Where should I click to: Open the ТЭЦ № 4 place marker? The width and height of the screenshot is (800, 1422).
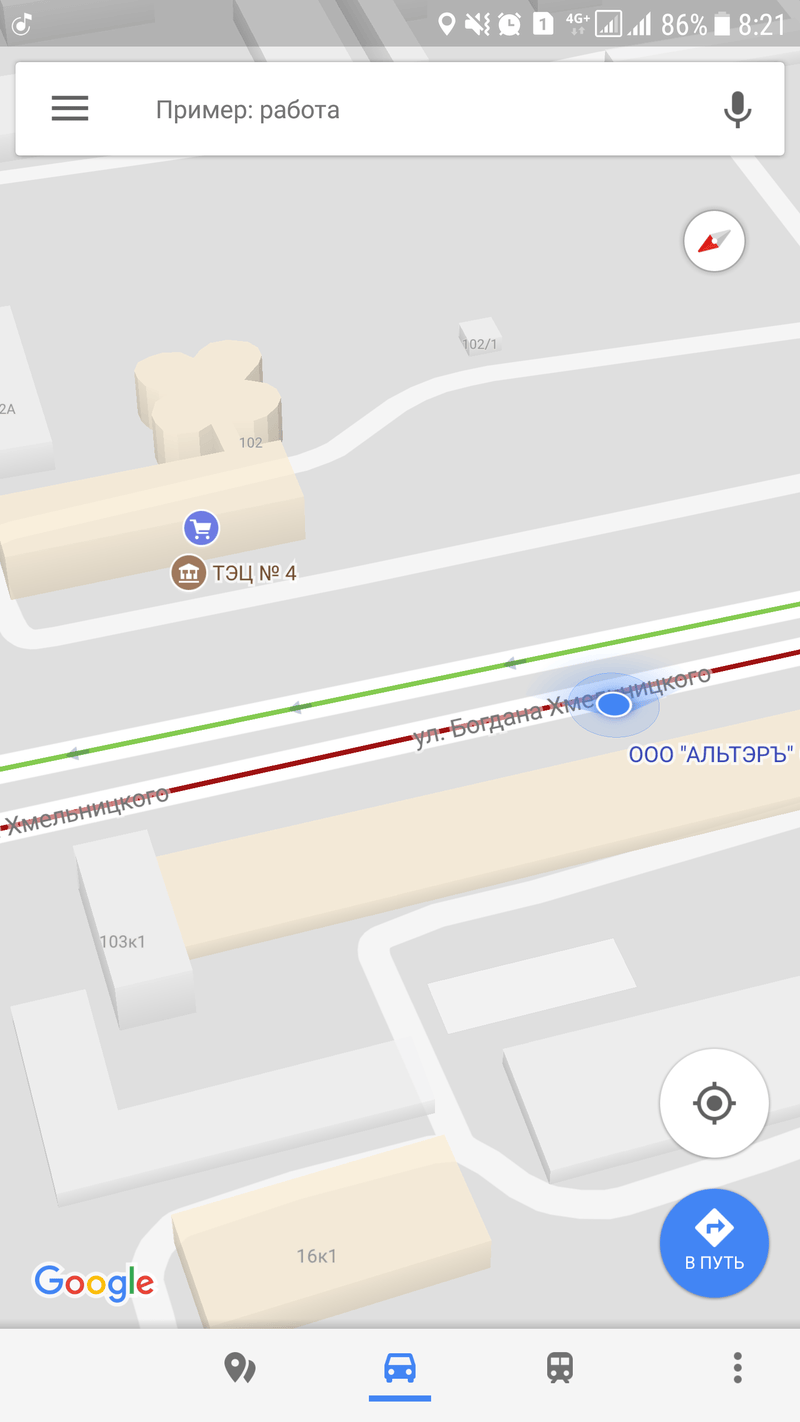[x=188, y=573]
